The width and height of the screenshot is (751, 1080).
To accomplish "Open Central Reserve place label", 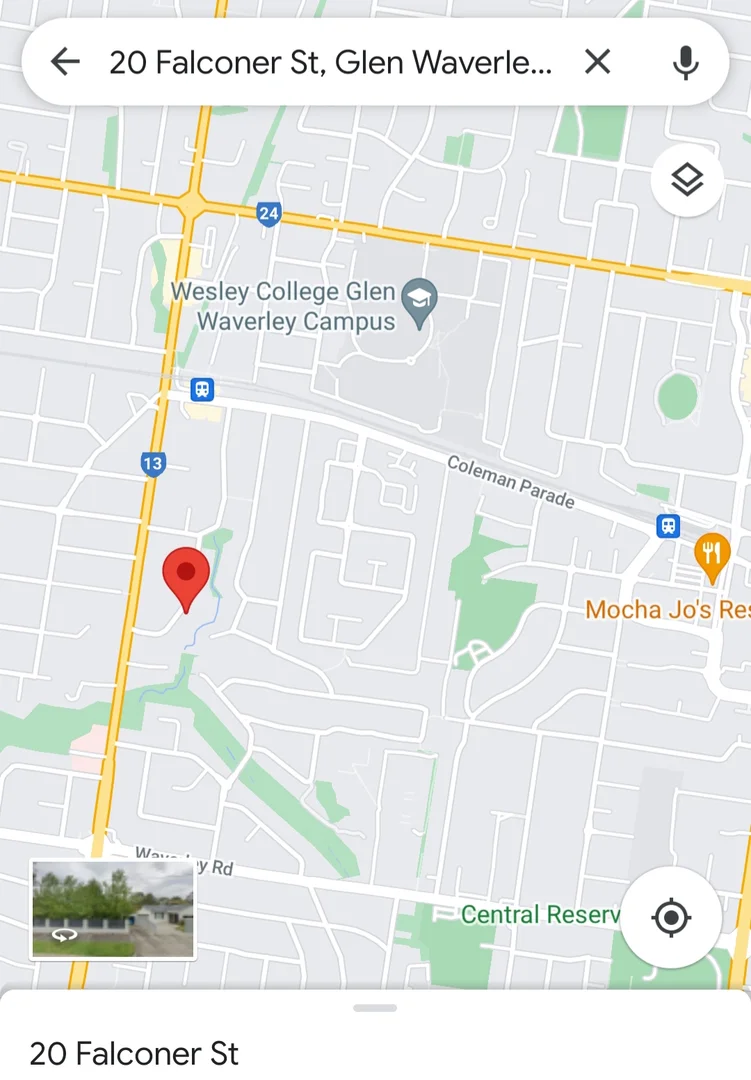I will [x=540, y=914].
